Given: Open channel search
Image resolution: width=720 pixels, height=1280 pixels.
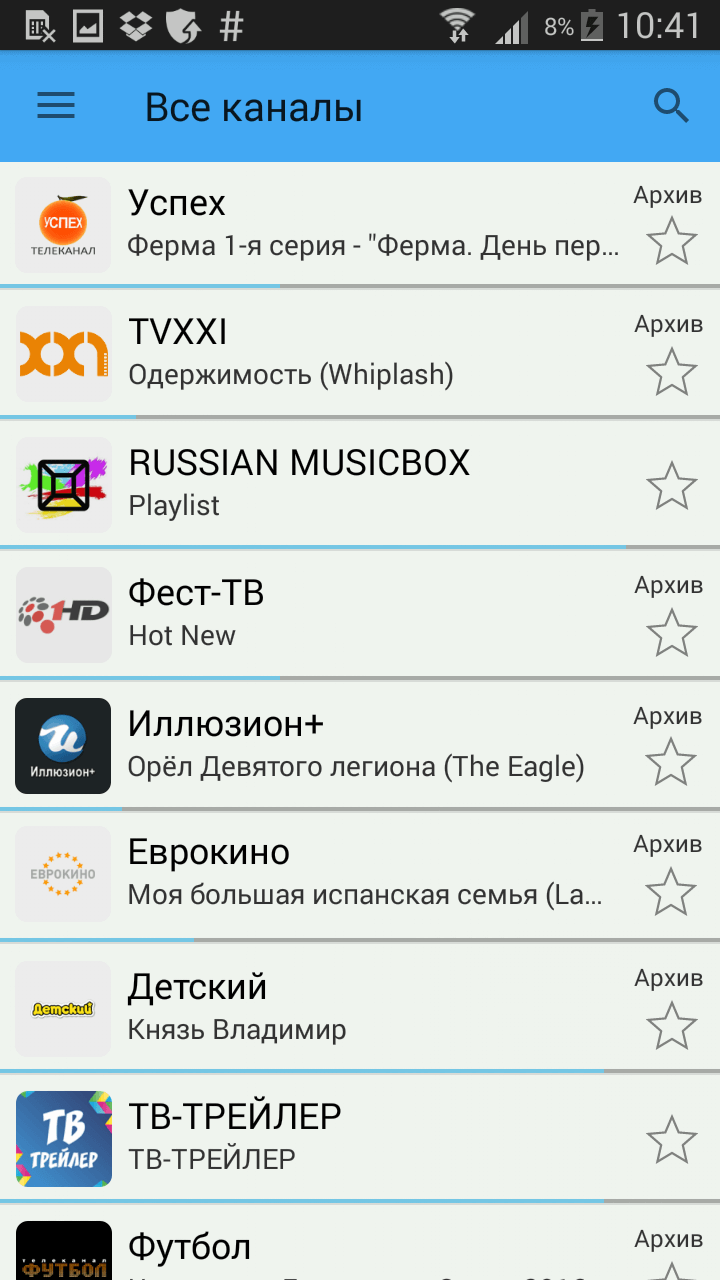Looking at the screenshot, I should coord(670,106).
